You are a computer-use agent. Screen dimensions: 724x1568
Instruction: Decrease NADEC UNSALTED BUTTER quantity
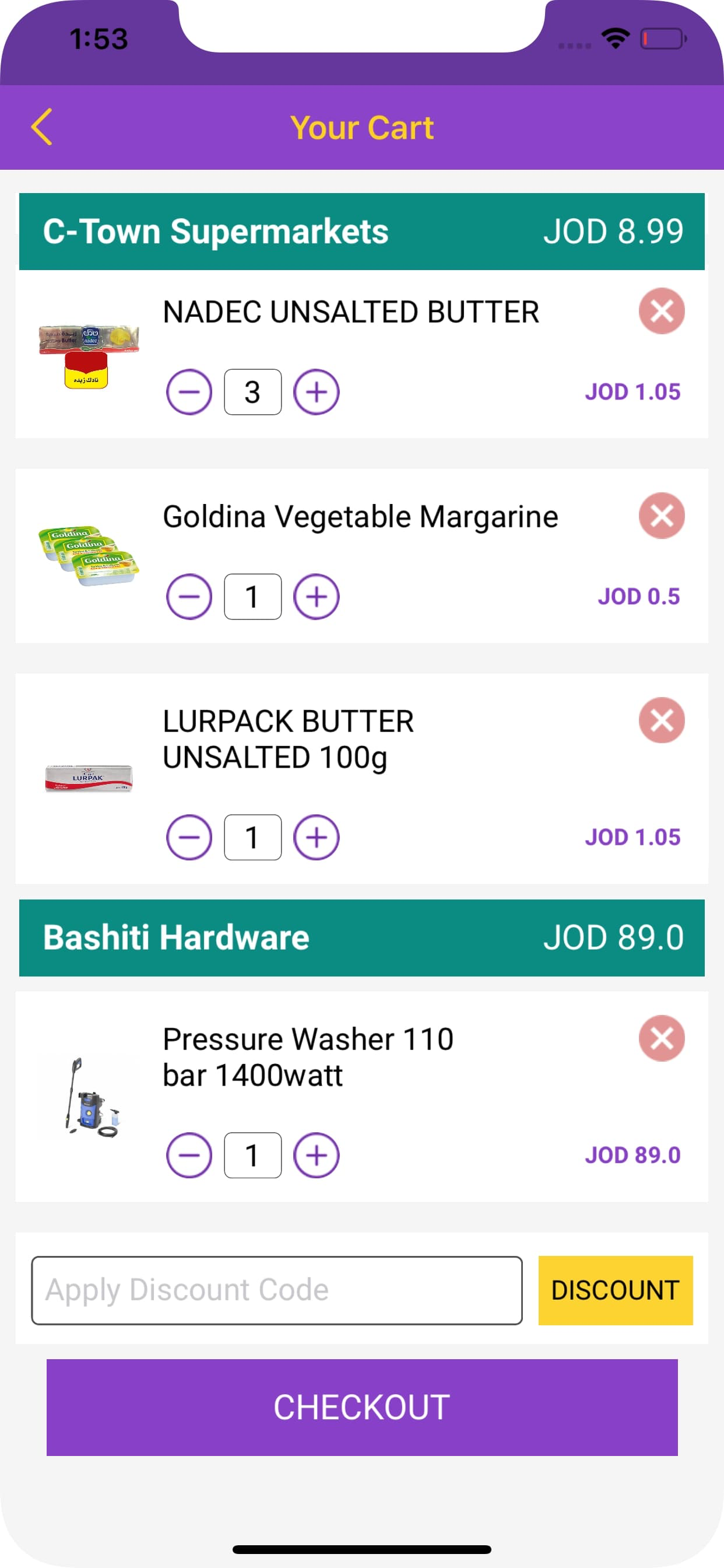(x=189, y=392)
